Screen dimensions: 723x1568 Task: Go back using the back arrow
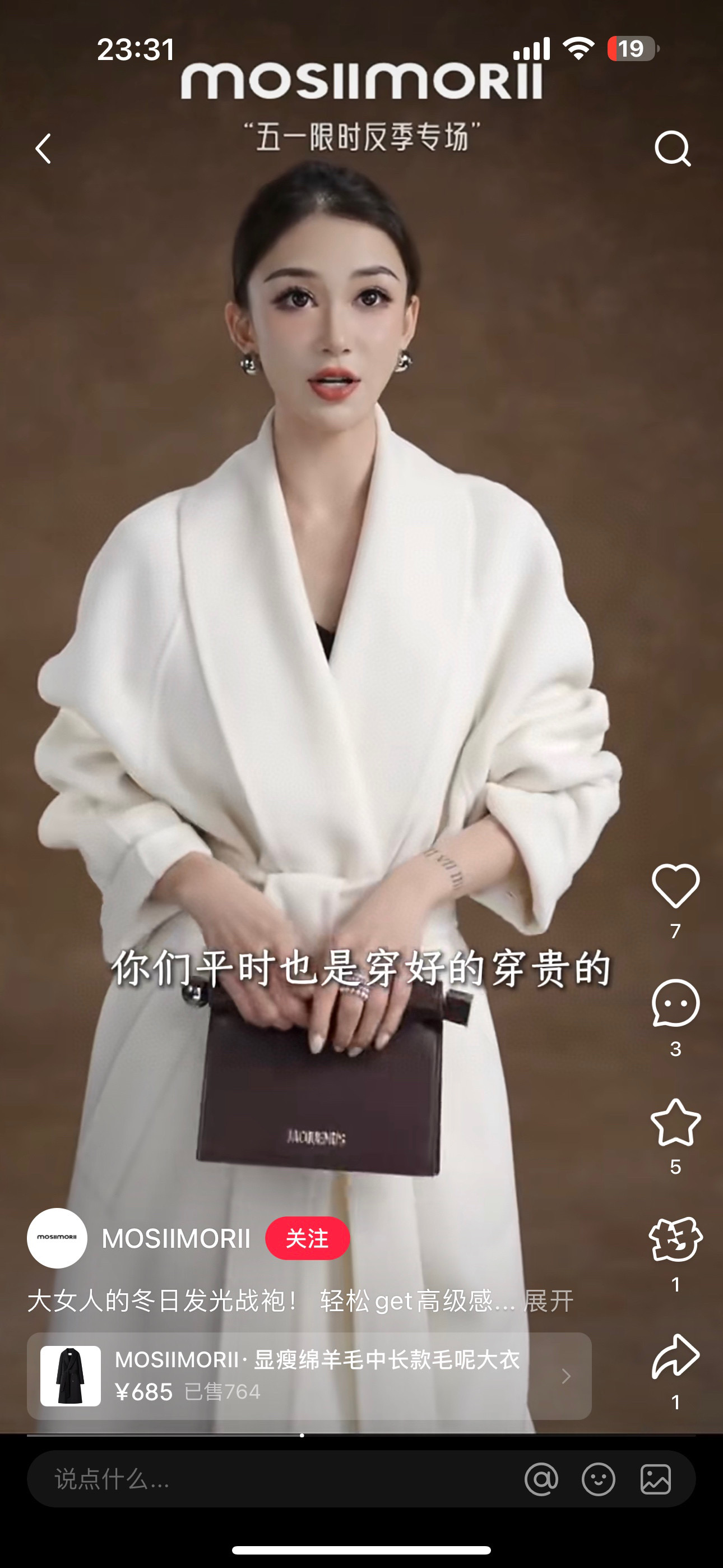43,149
